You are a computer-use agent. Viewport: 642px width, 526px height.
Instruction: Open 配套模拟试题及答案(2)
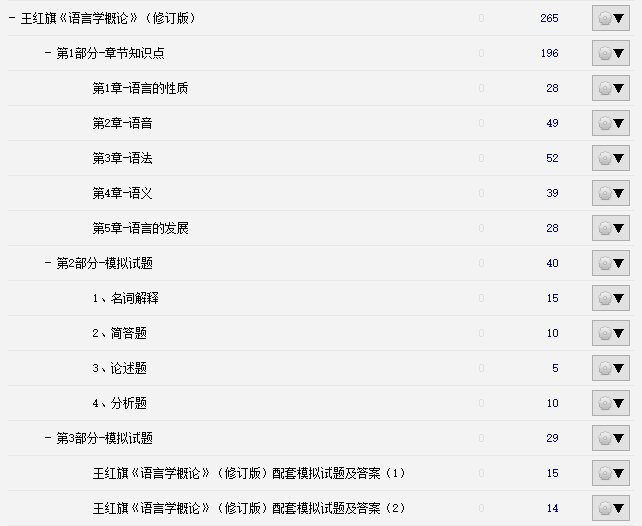tap(249, 508)
